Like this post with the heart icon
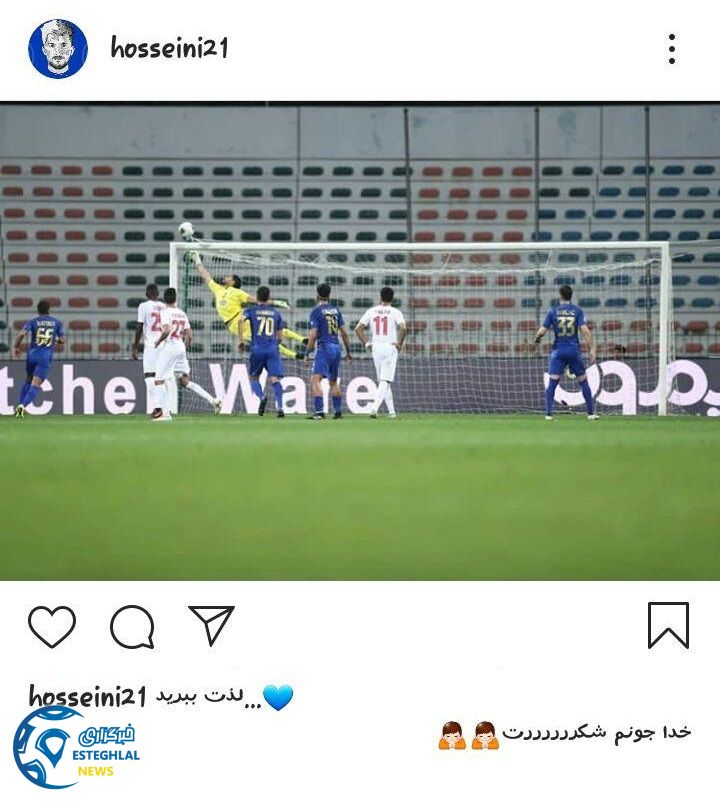 pyautogui.click(x=52, y=627)
